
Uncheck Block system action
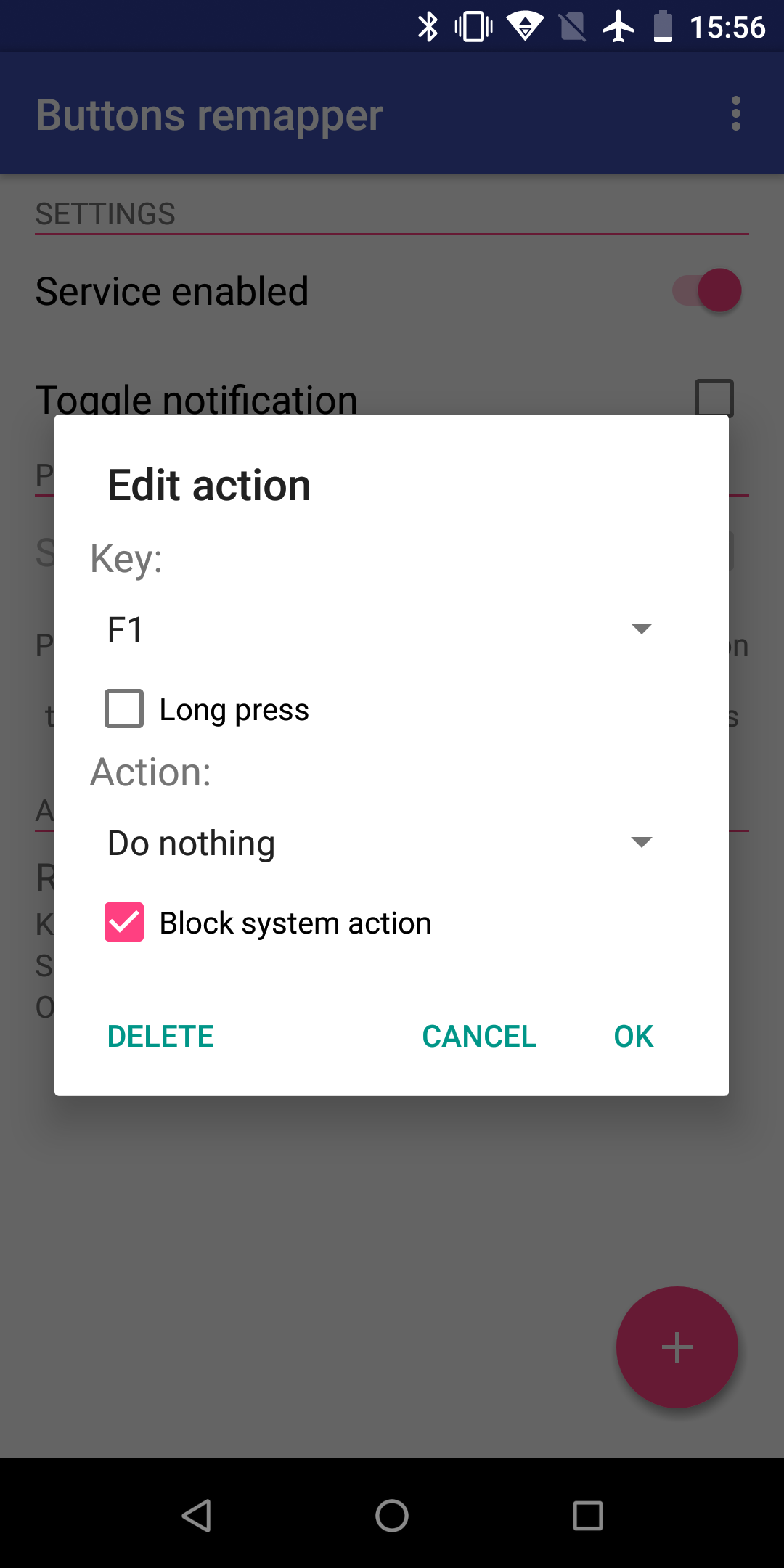pyautogui.click(x=124, y=922)
